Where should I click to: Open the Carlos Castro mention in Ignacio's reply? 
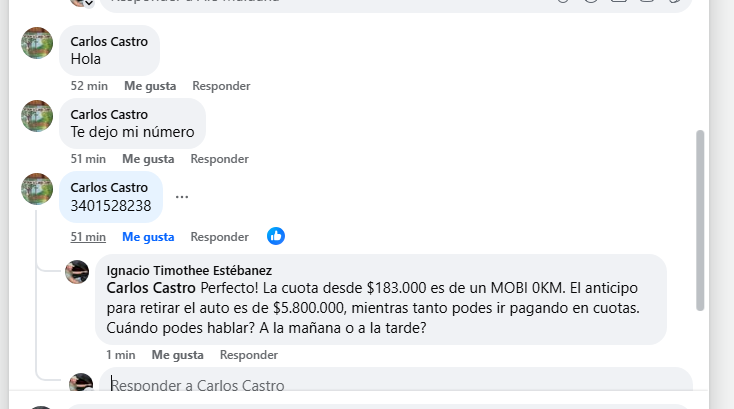tap(144, 287)
